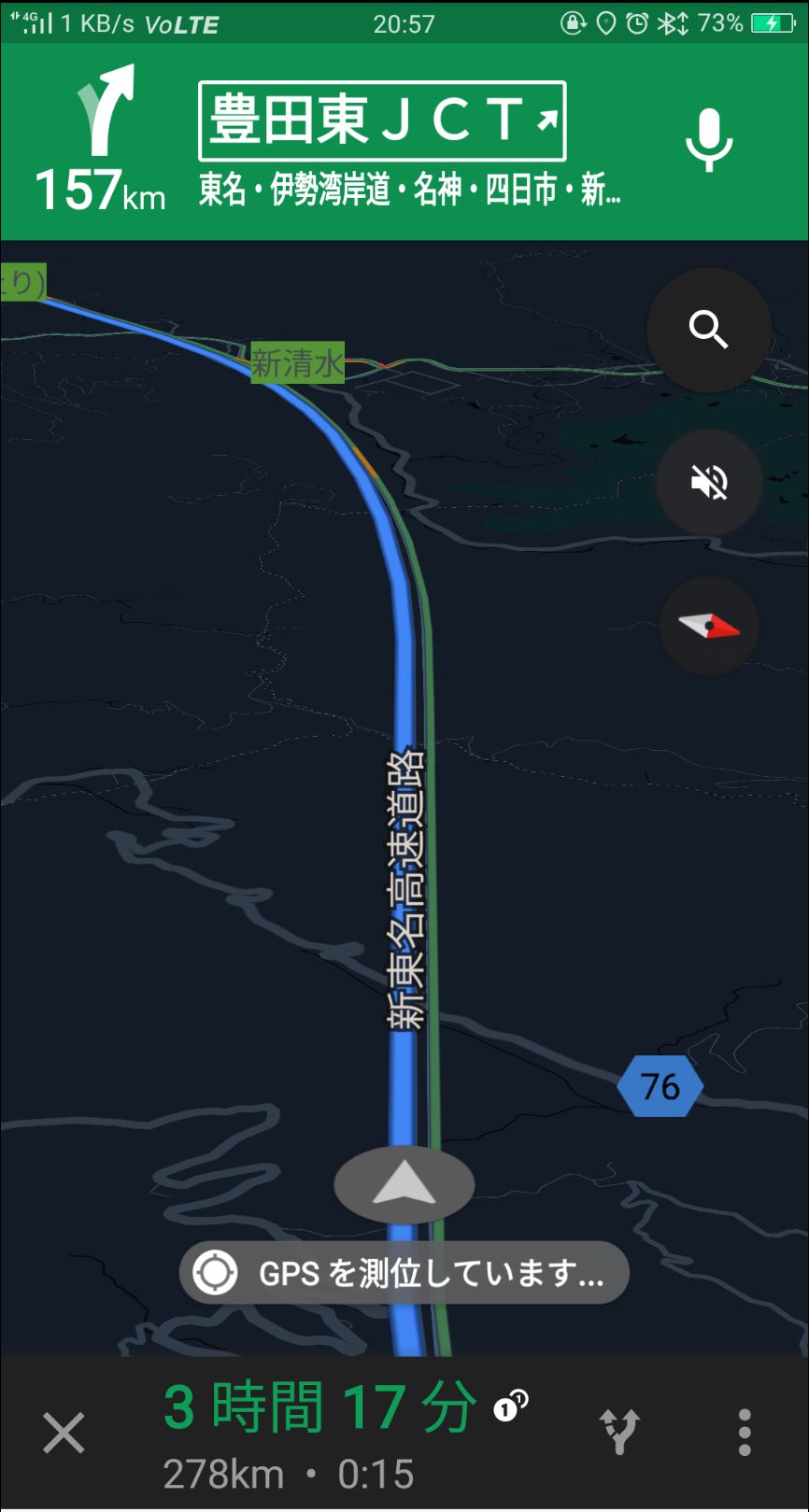809x1512 pixels.
Task: Close navigation with the X button
Action: pyautogui.click(x=64, y=1434)
